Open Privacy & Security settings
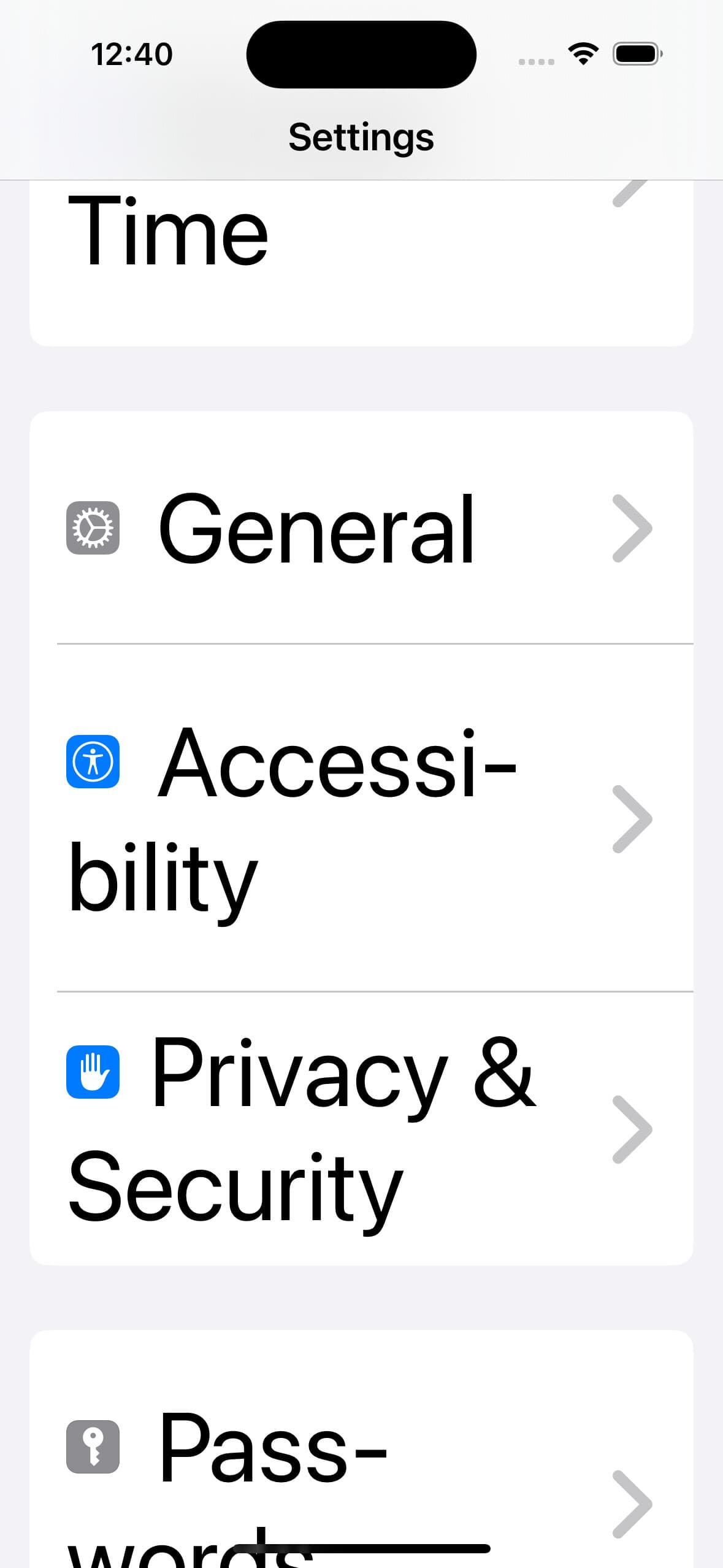Viewport: 723px width, 1568px height. pyautogui.click(x=361, y=1128)
